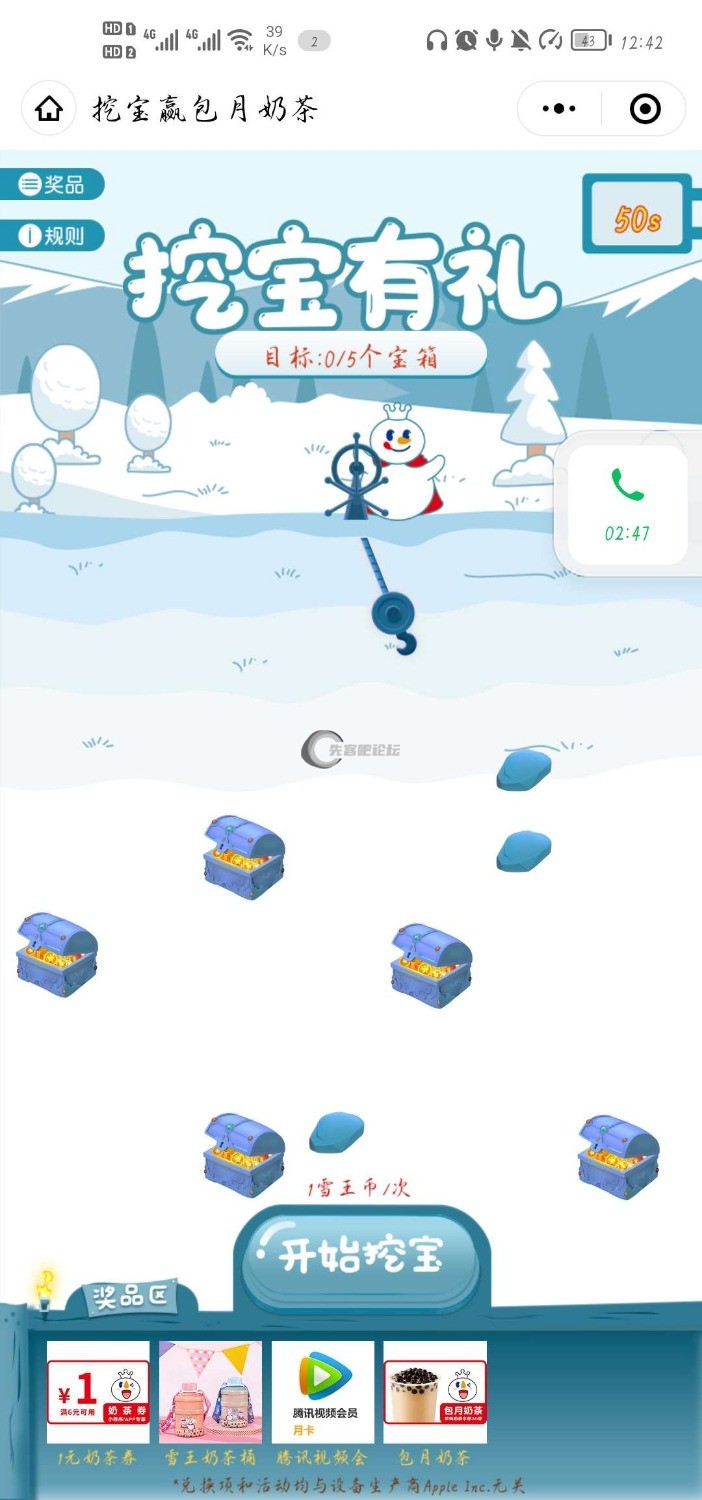Open the 1元奶茶券 prize
Viewport: 702px width, 1500px height.
[98, 1392]
